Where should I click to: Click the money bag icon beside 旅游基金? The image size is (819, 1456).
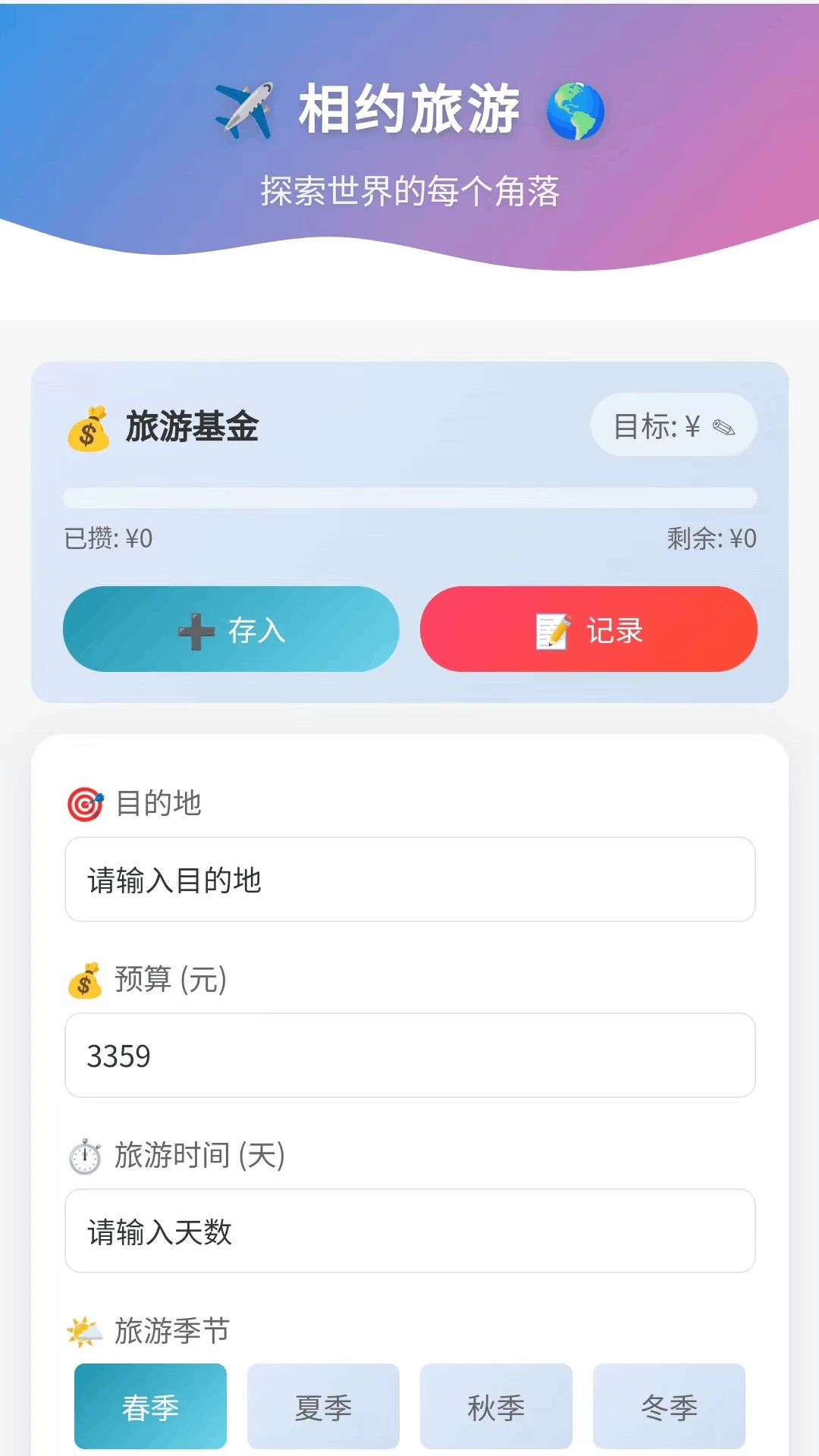pos(87,428)
